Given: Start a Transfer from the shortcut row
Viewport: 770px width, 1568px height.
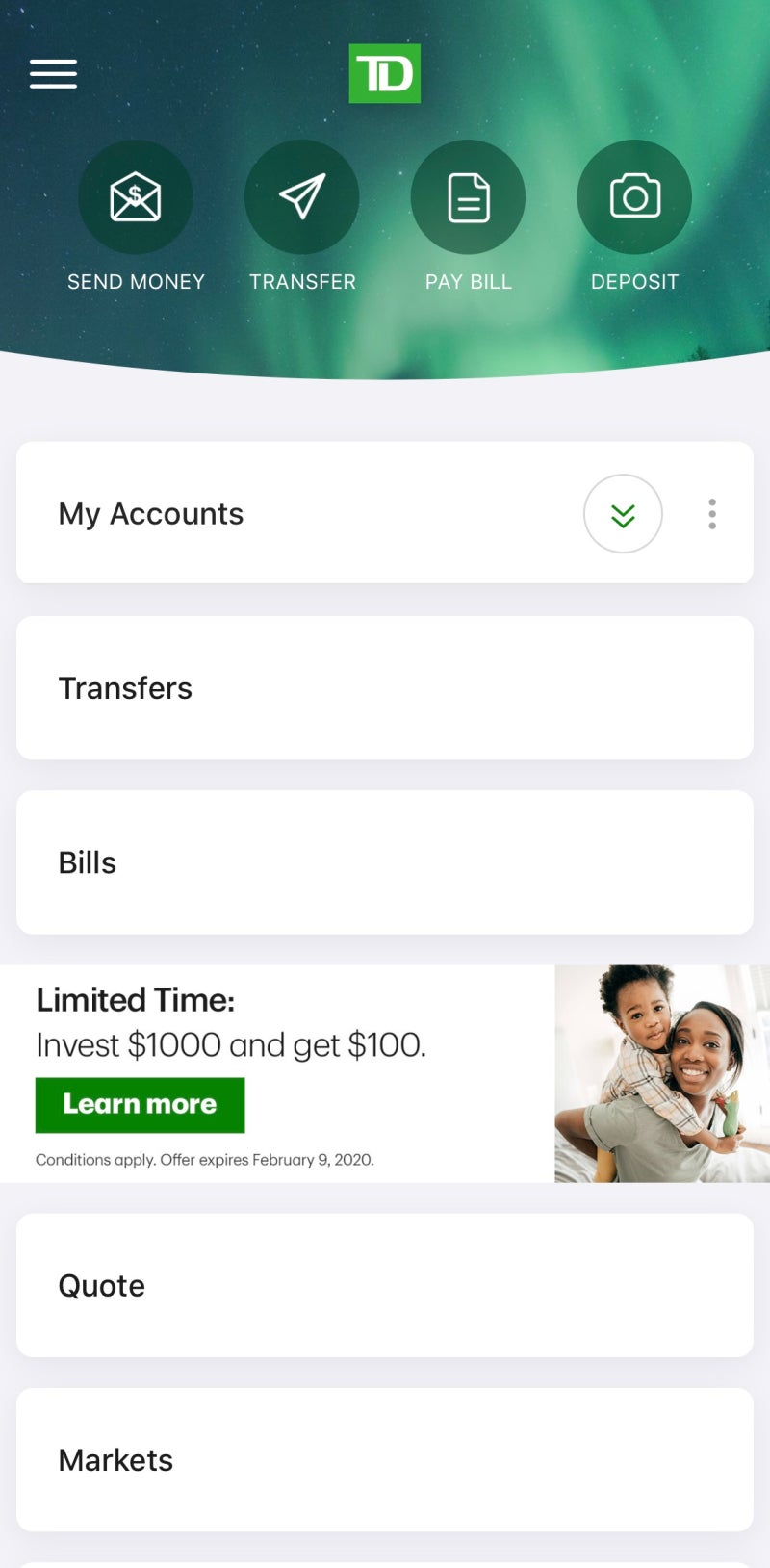Looking at the screenshot, I should pyautogui.click(x=302, y=197).
